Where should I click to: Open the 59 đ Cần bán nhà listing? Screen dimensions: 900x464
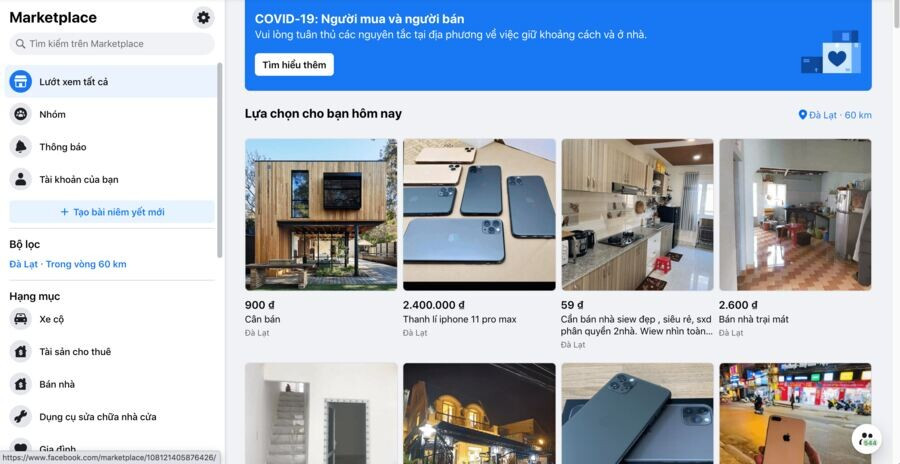(637, 215)
